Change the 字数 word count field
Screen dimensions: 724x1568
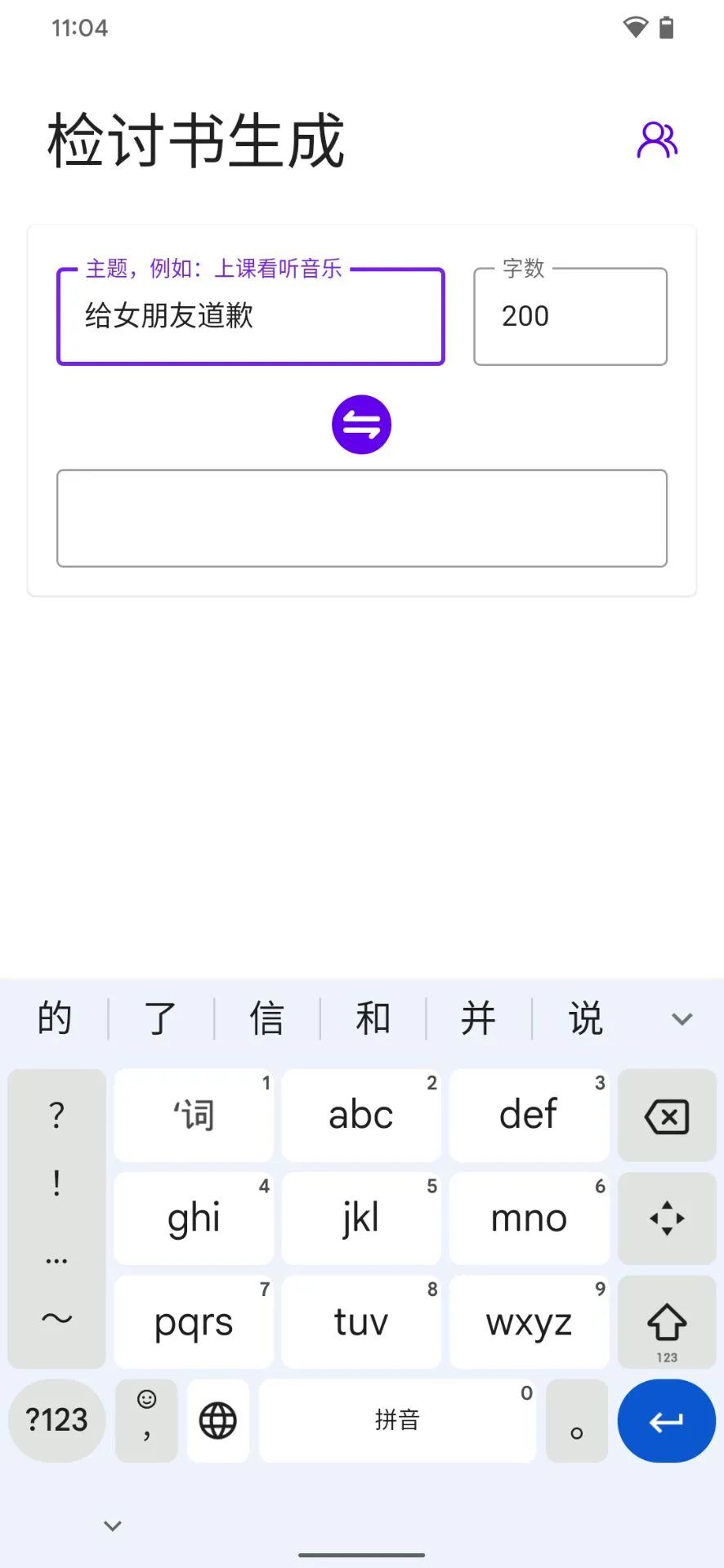(570, 317)
